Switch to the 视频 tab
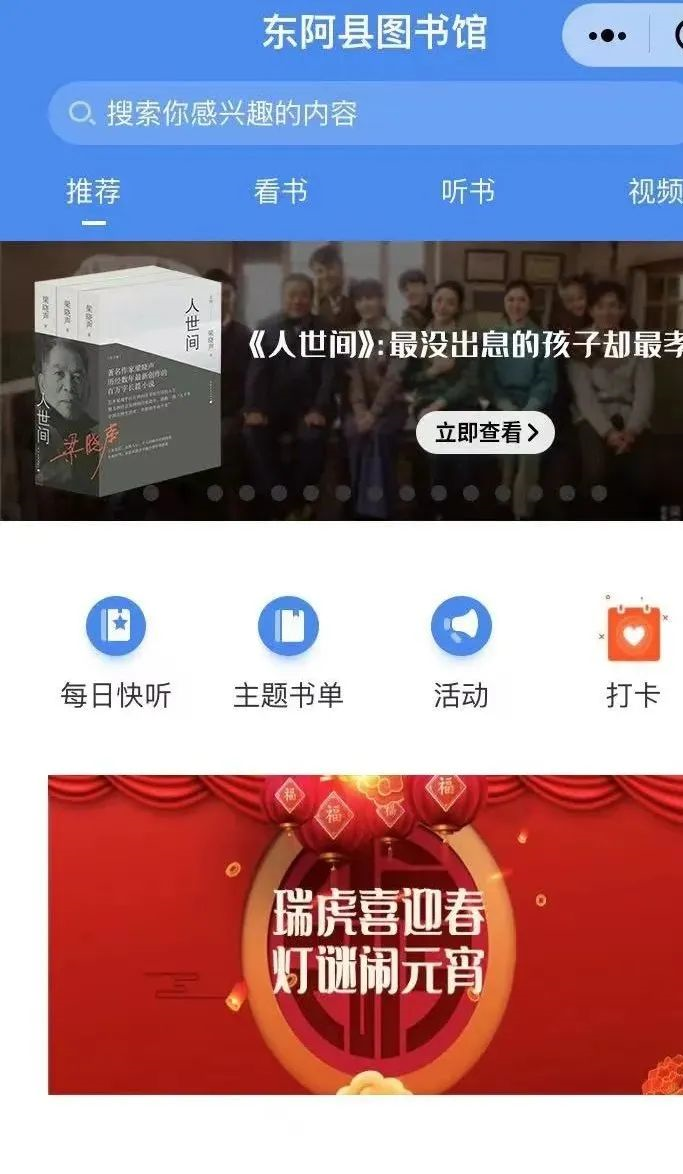Viewport: 683px width, 1174px height. click(654, 191)
